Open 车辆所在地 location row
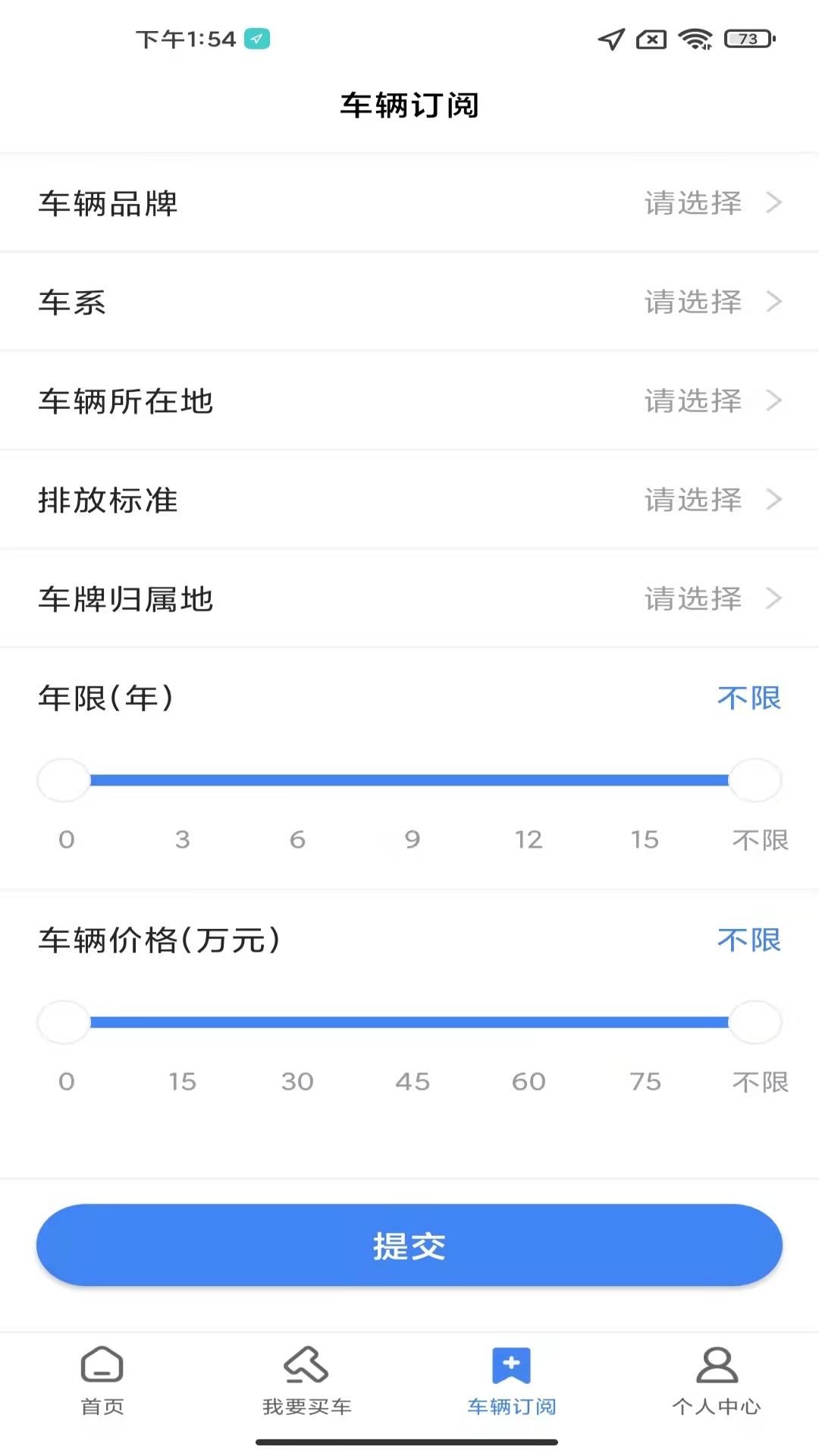This screenshot has height=1456, width=819. (409, 401)
